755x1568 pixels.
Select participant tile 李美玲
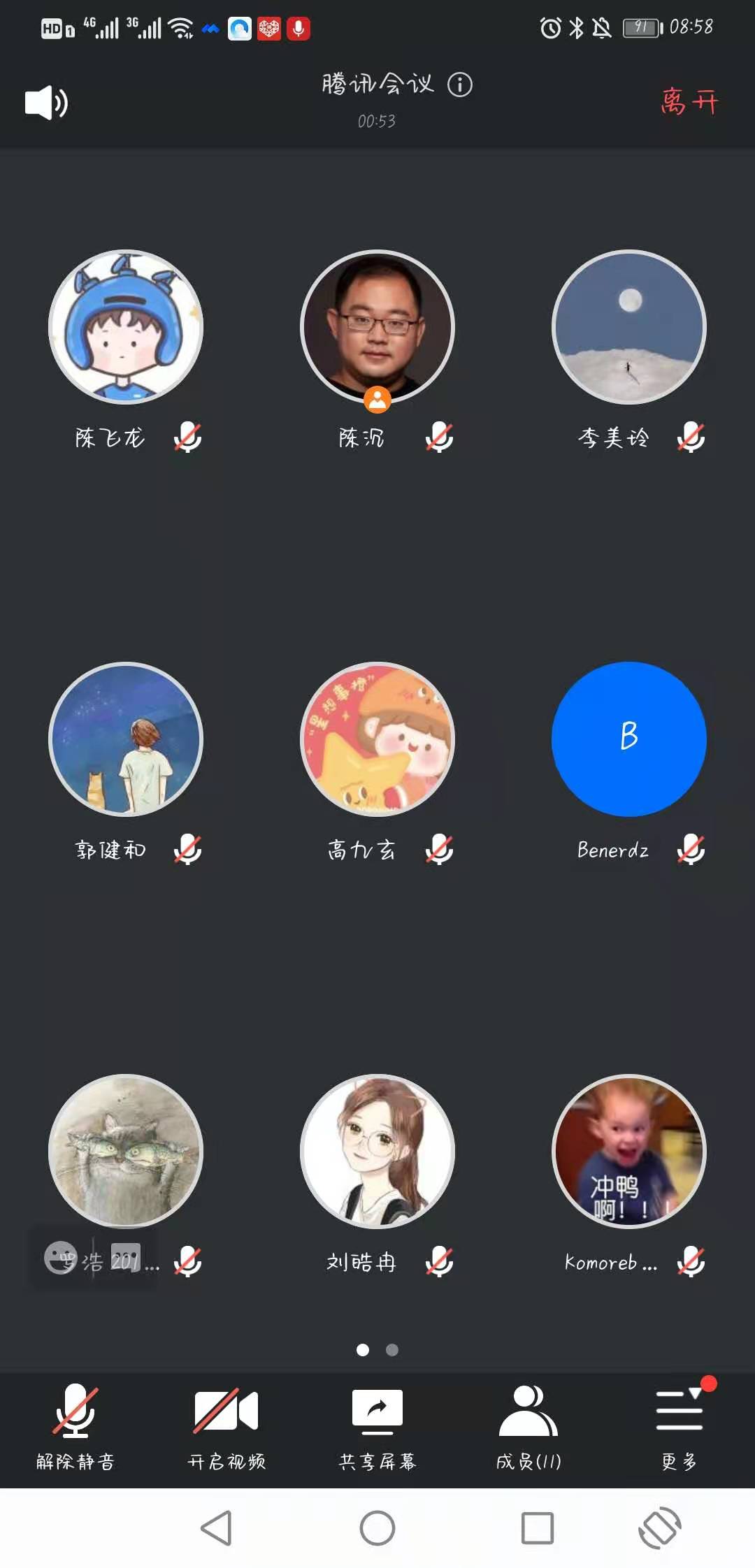(629, 327)
